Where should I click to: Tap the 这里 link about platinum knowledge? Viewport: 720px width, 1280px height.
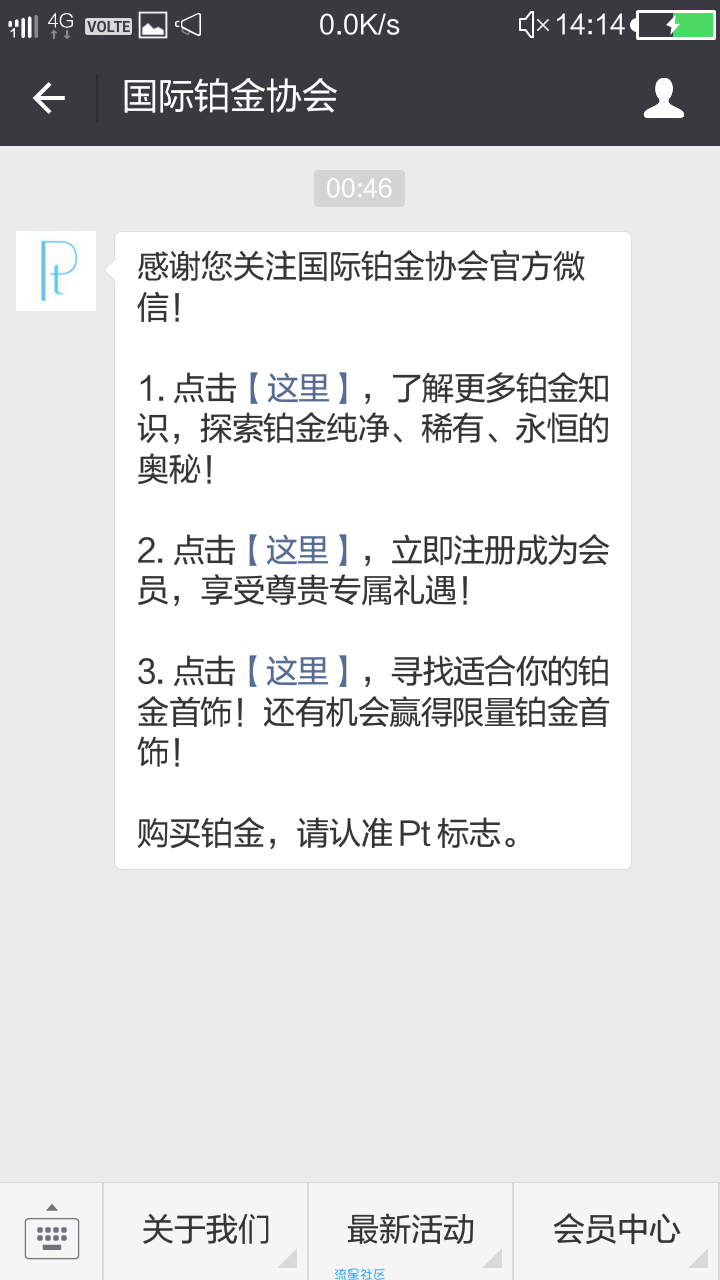(298, 388)
